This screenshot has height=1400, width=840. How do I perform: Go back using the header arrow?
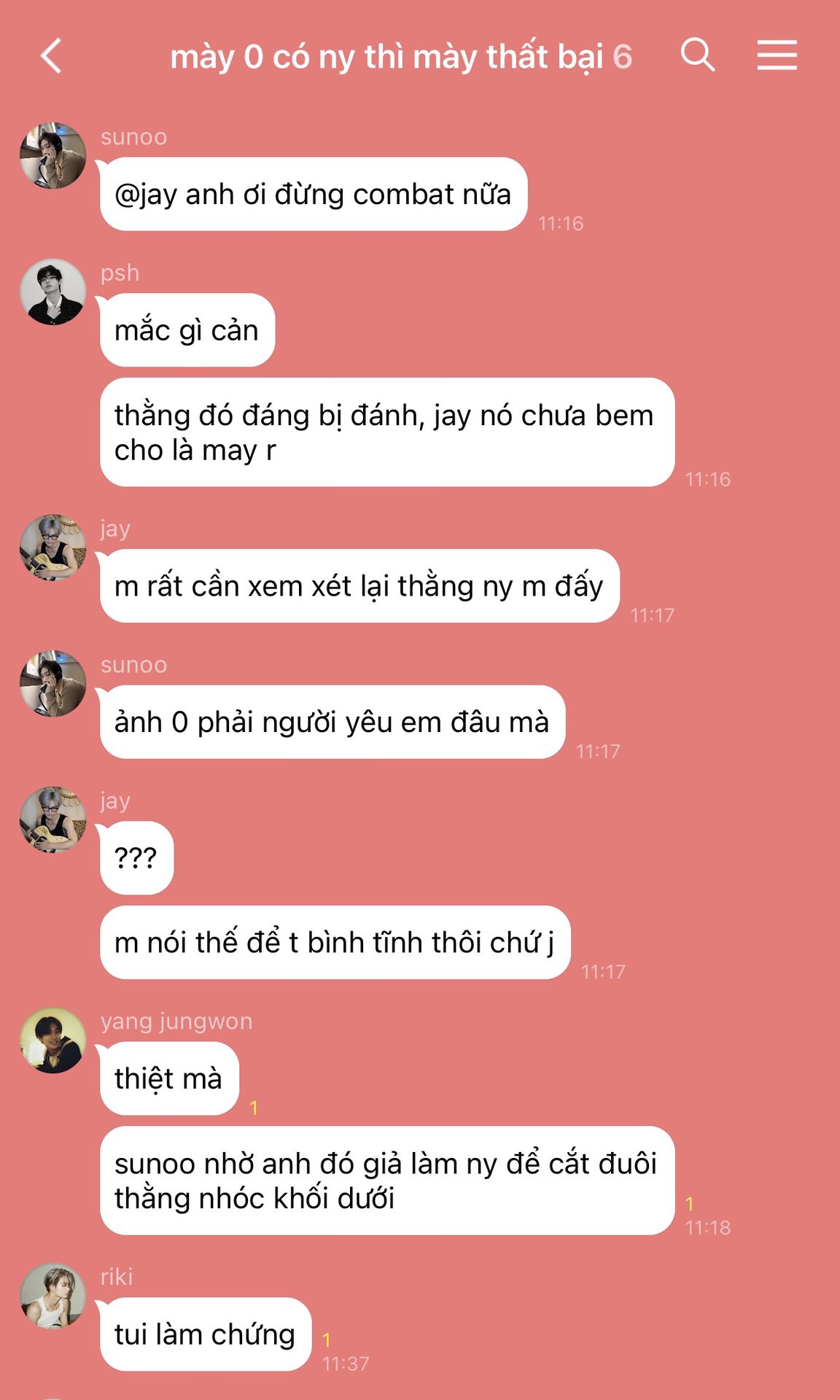click(x=51, y=56)
